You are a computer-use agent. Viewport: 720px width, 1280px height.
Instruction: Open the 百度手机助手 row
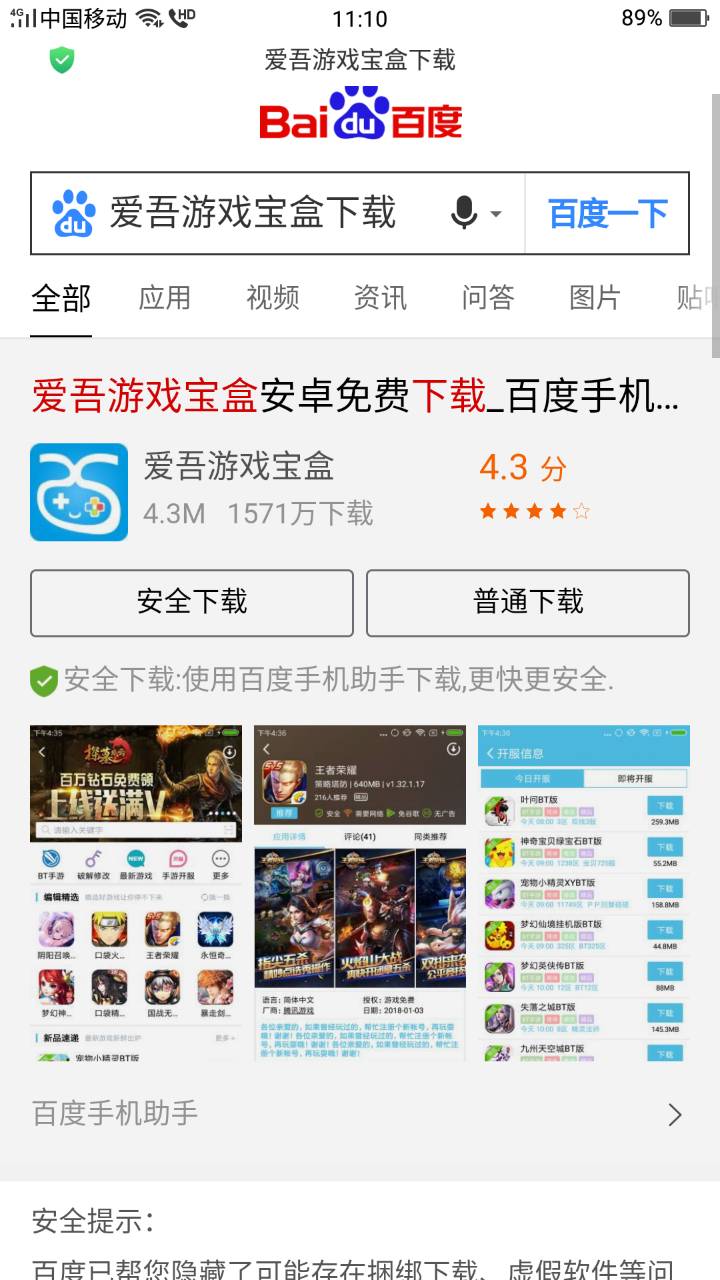(x=360, y=1114)
